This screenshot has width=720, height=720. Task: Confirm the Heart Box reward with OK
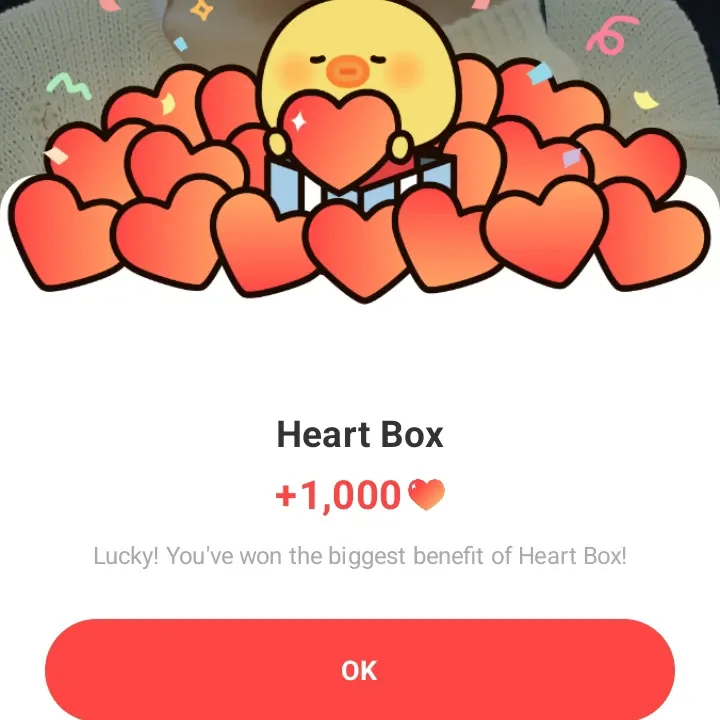[360, 669]
